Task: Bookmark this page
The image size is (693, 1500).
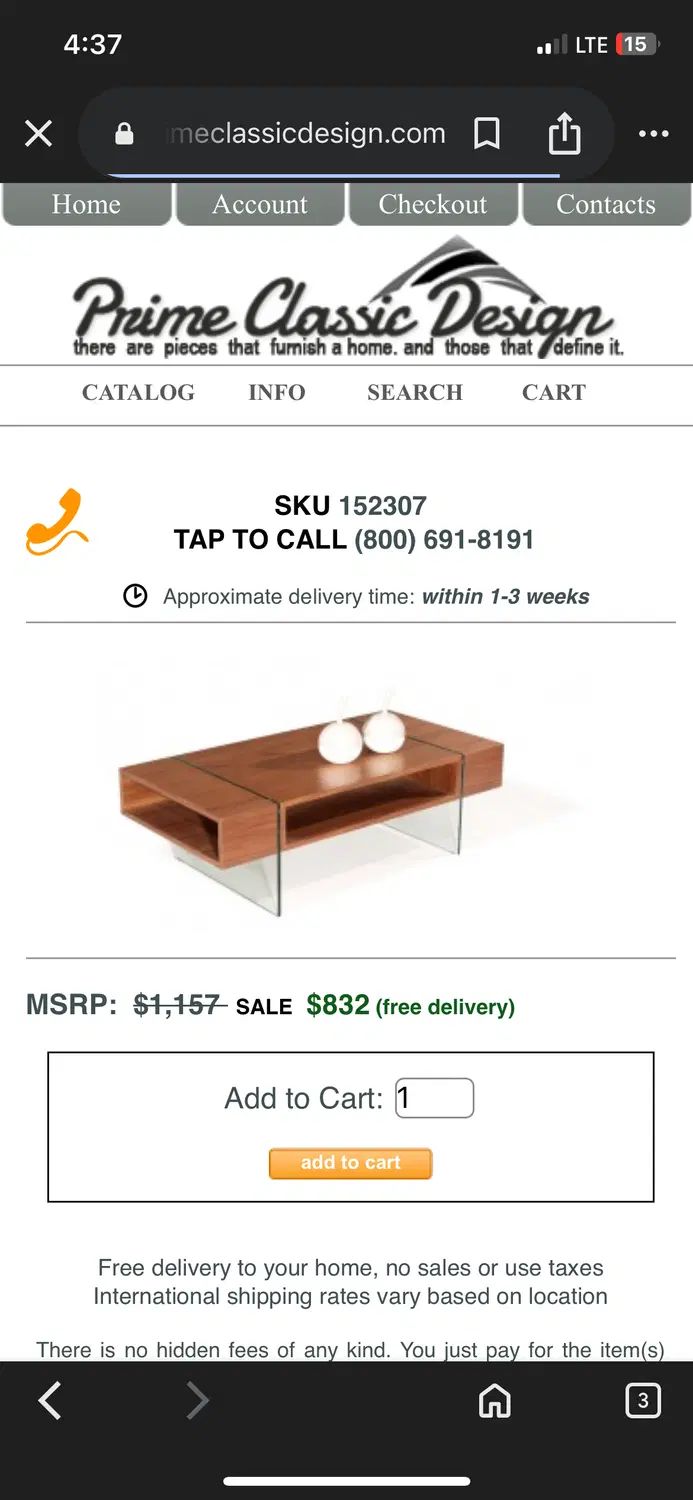Action: (x=487, y=133)
